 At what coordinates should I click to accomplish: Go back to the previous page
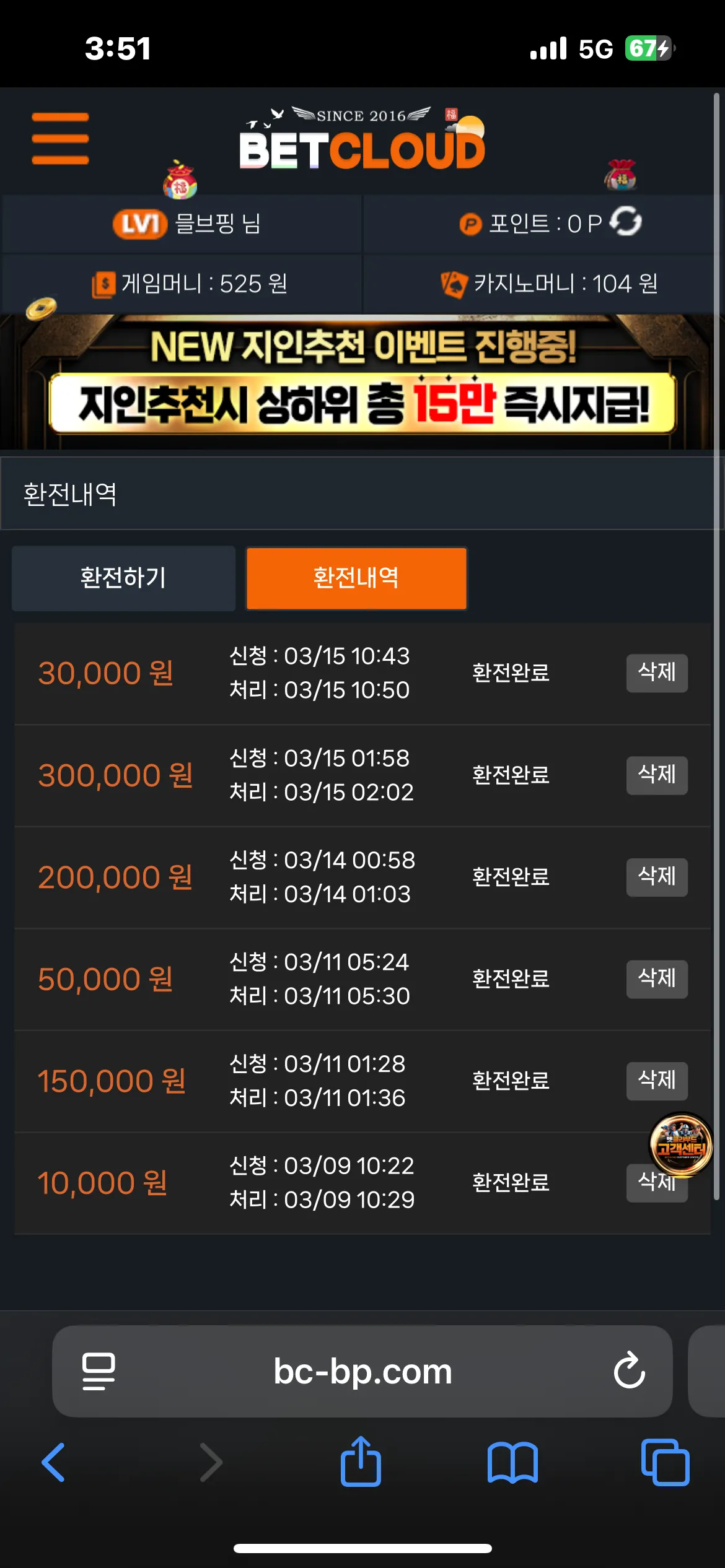coord(53,1462)
